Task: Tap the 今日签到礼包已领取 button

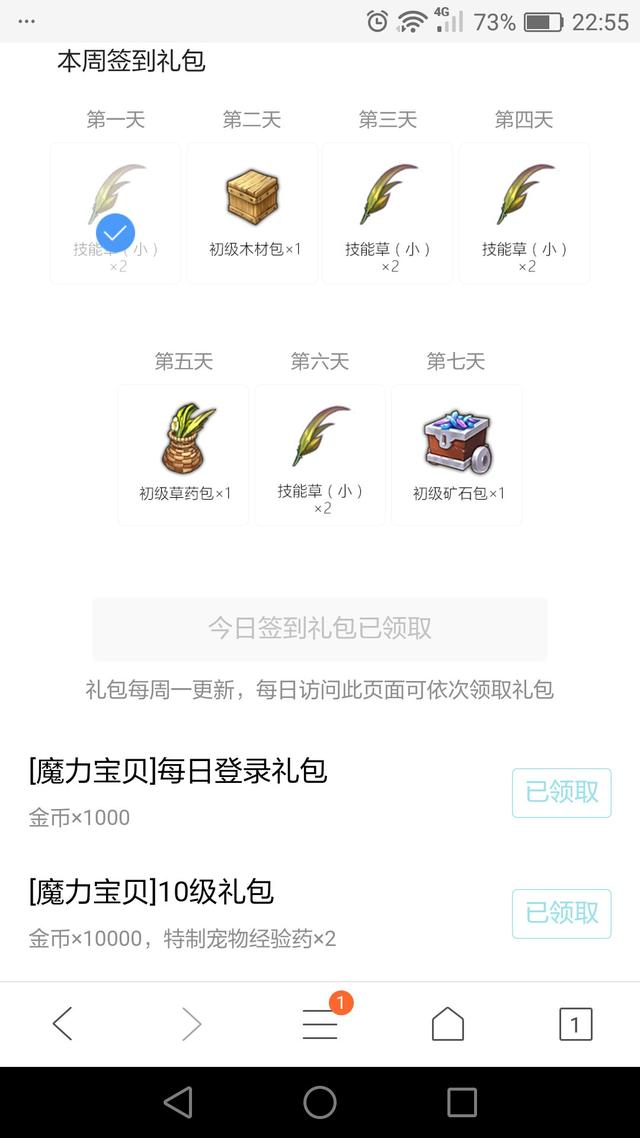Action: coord(320,628)
